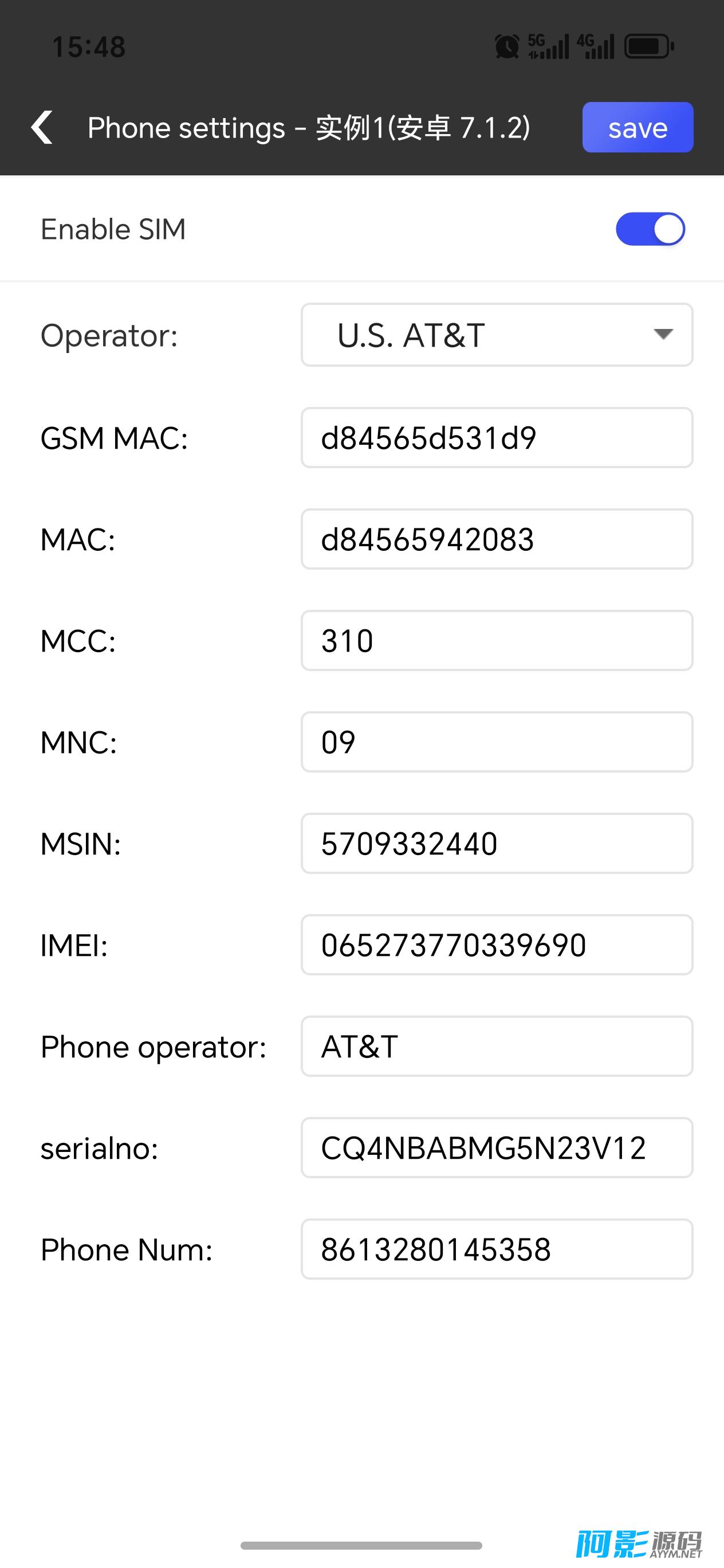Modify the Phone operator field
724x1568 pixels.
coord(497,1046)
